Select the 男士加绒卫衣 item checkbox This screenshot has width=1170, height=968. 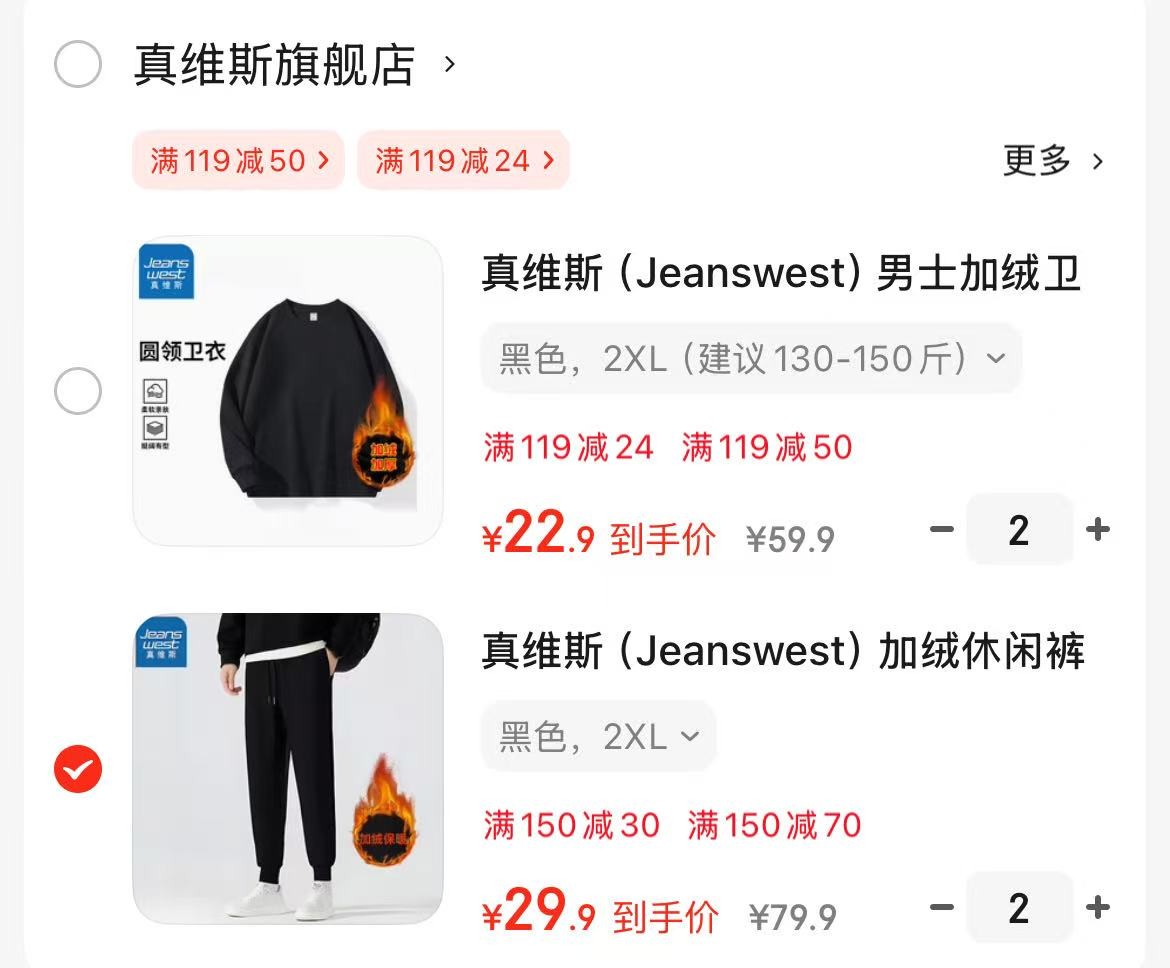78,390
